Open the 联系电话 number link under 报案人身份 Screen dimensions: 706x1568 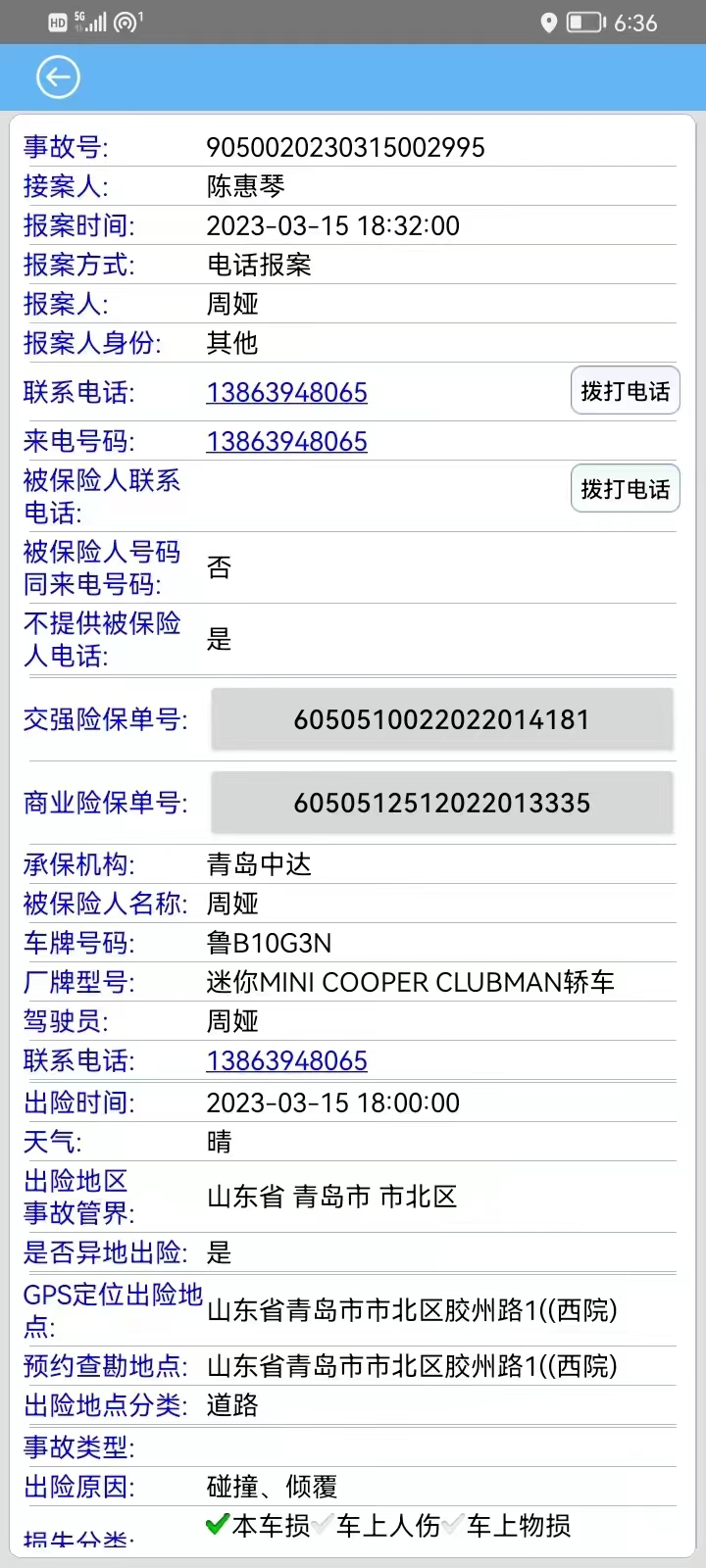coord(286,393)
